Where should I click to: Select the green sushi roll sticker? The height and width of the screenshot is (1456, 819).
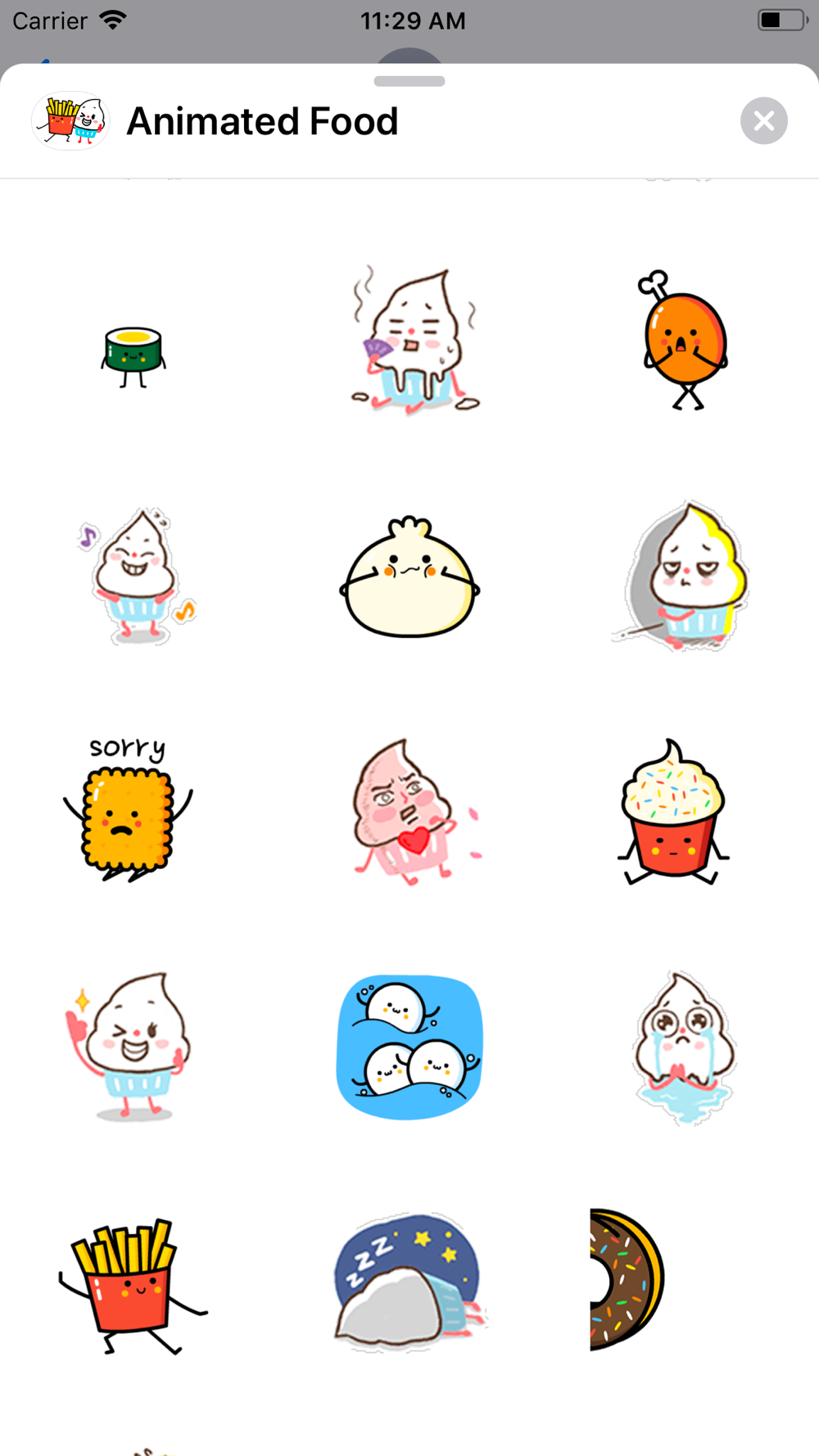pos(134,356)
